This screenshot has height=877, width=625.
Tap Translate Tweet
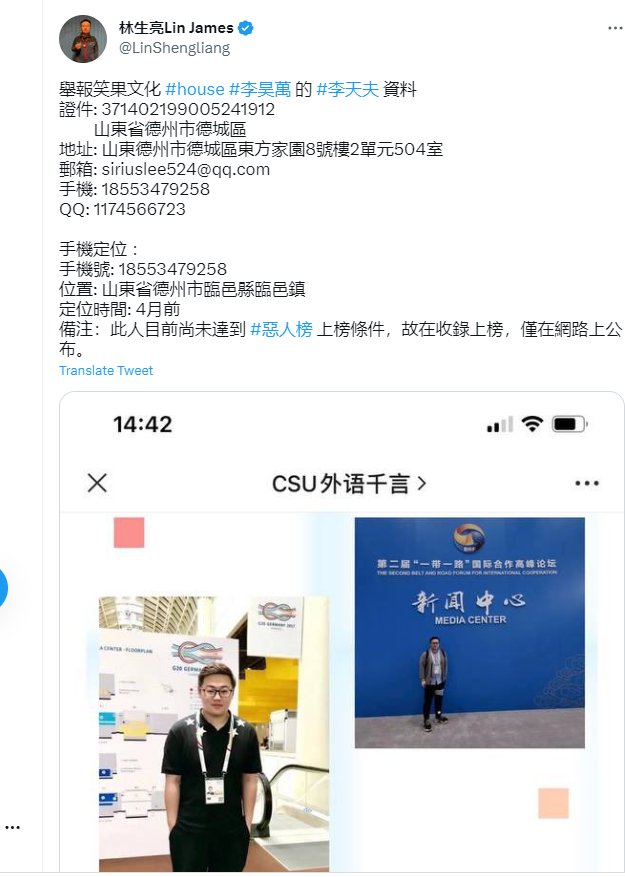pos(106,370)
